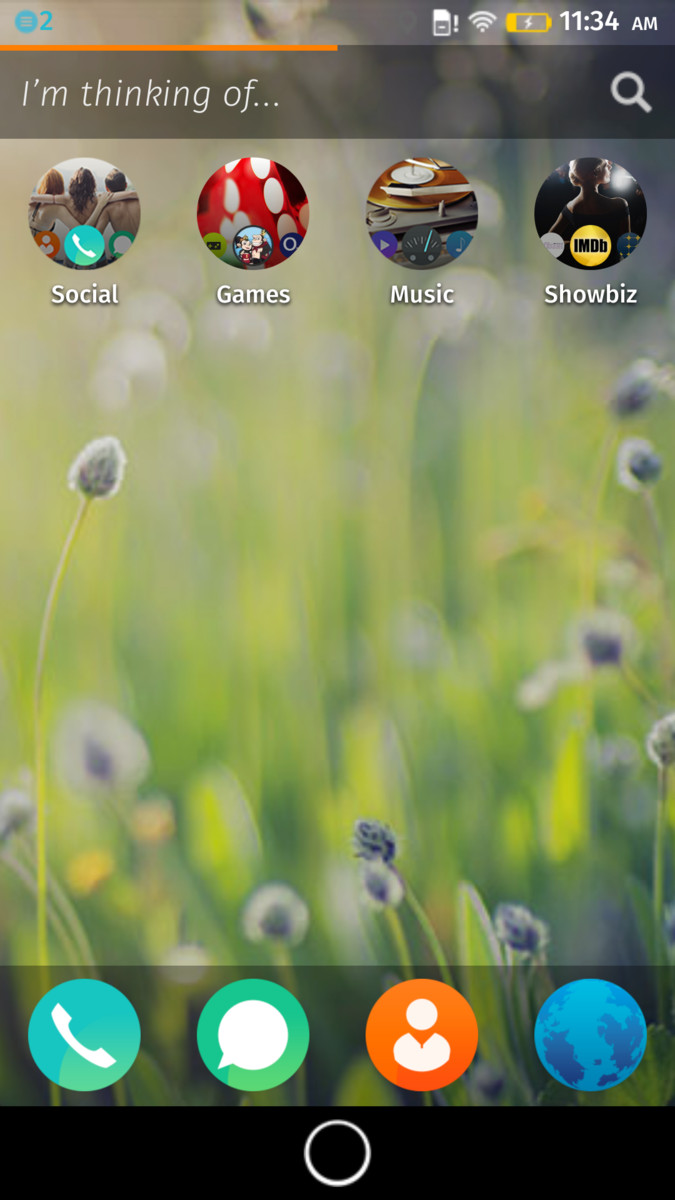The height and width of the screenshot is (1200, 675).
Task: Launch the Phone dialer app
Action: 84,1035
